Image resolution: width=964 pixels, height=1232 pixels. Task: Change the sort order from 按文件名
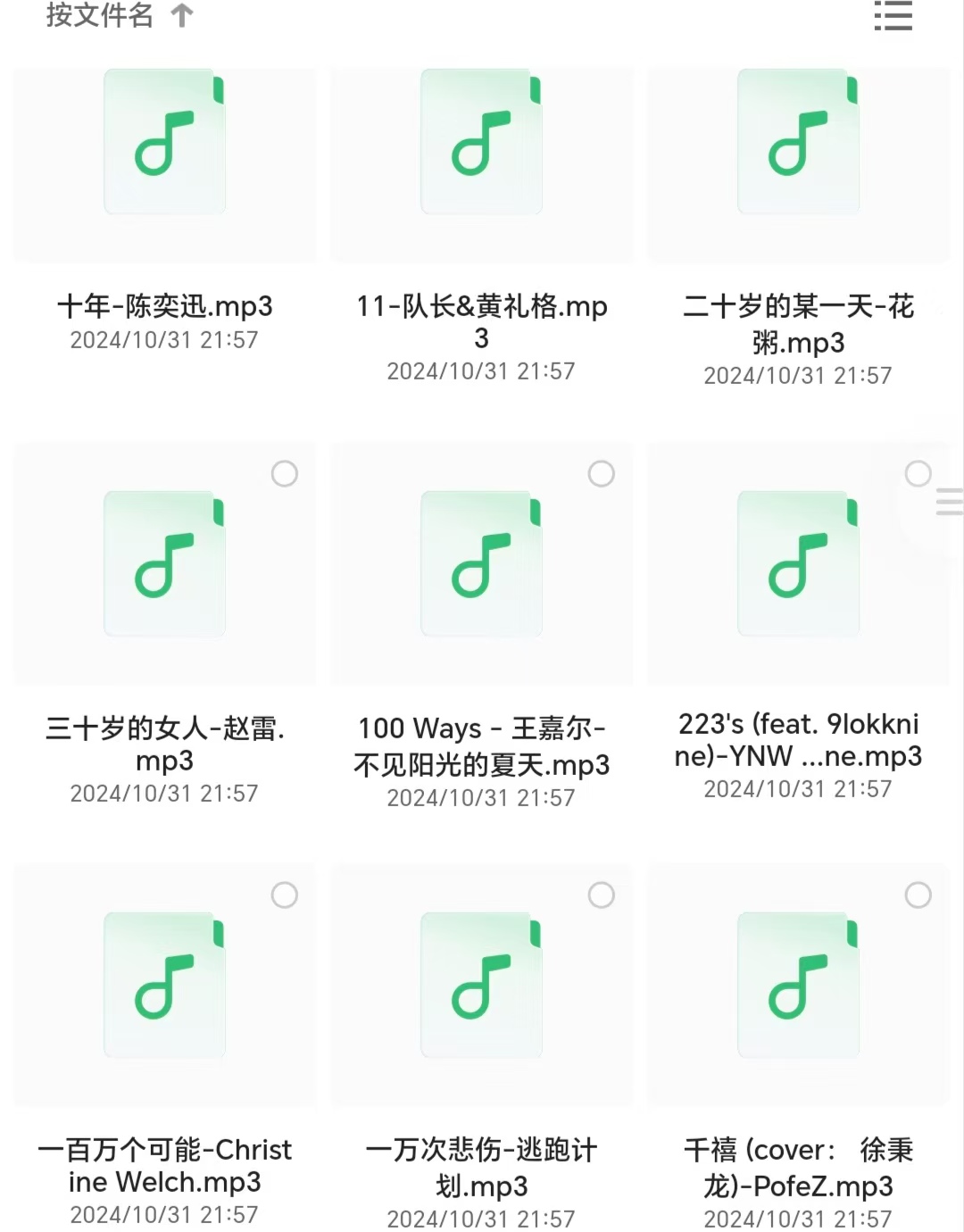pyautogui.click(x=119, y=16)
